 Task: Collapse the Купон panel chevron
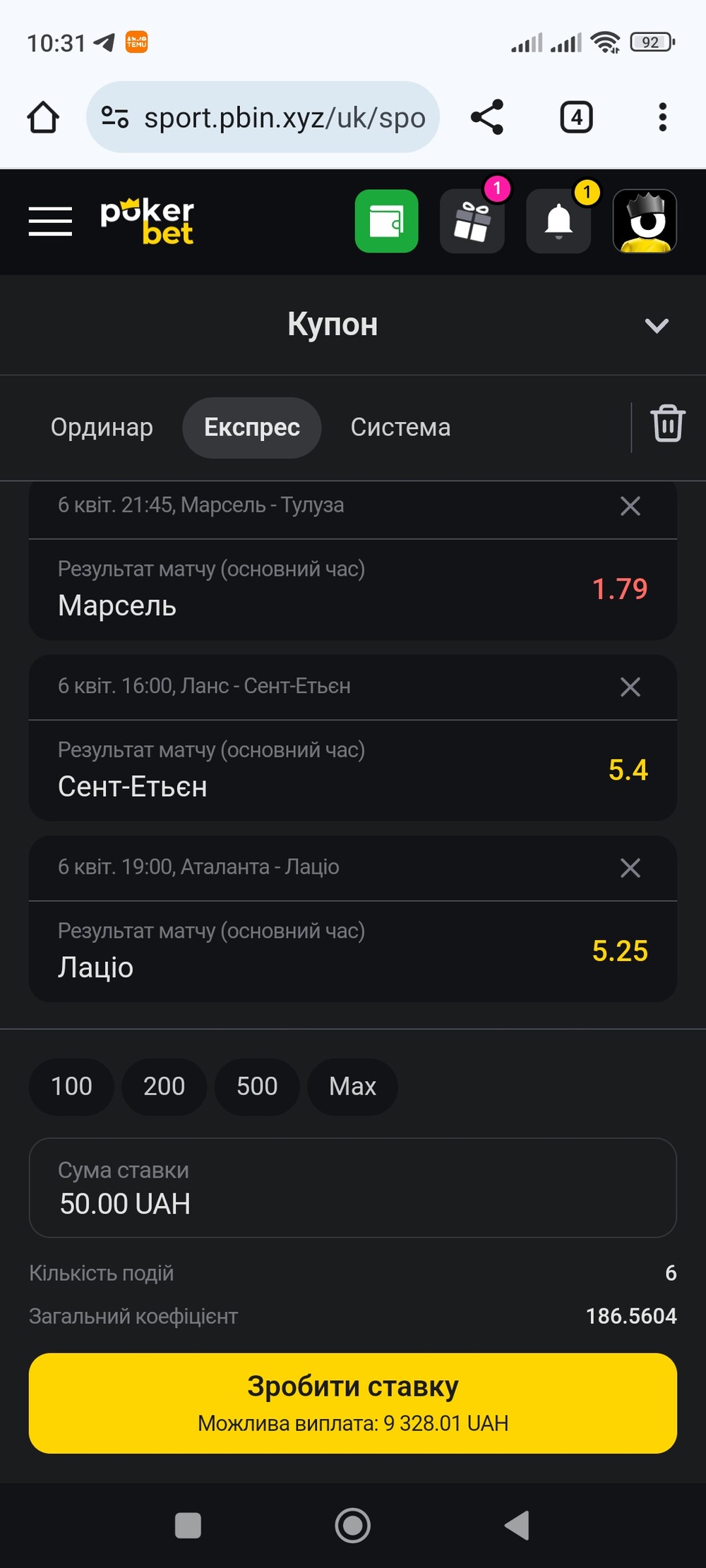pos(657,325)
